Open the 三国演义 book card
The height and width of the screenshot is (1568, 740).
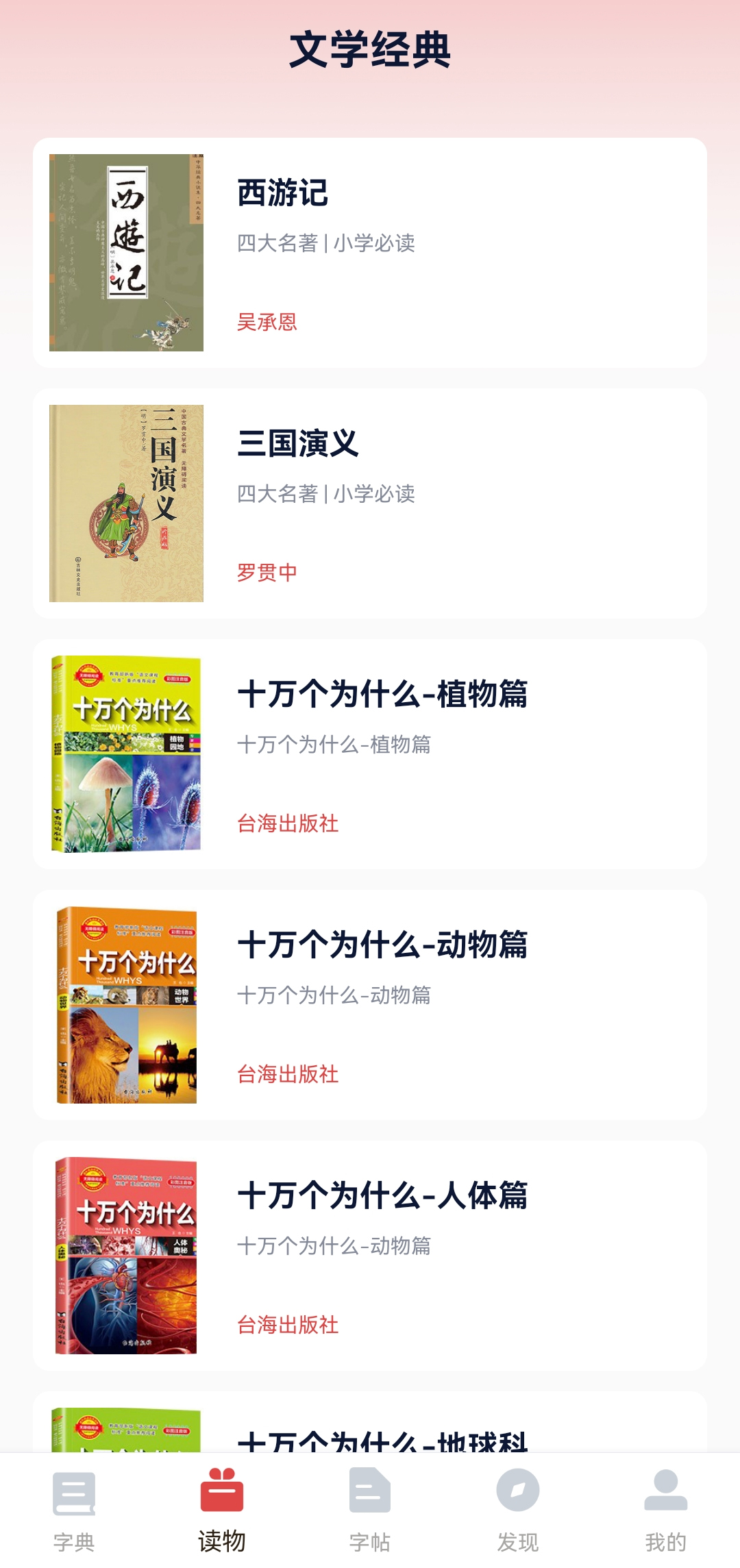tap(370, 503)
